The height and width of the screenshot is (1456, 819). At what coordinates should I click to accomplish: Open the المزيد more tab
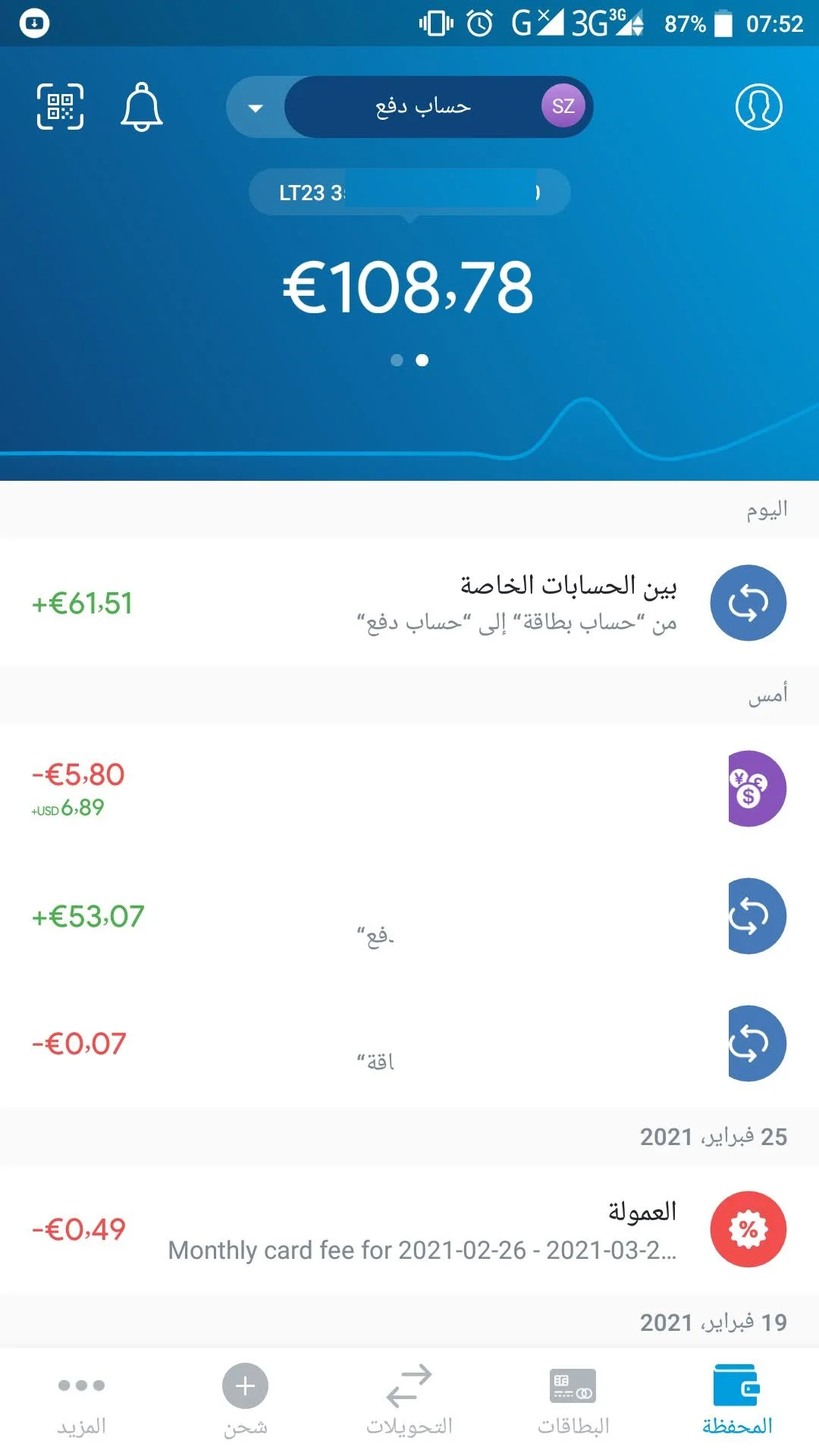pos(81,1400)
